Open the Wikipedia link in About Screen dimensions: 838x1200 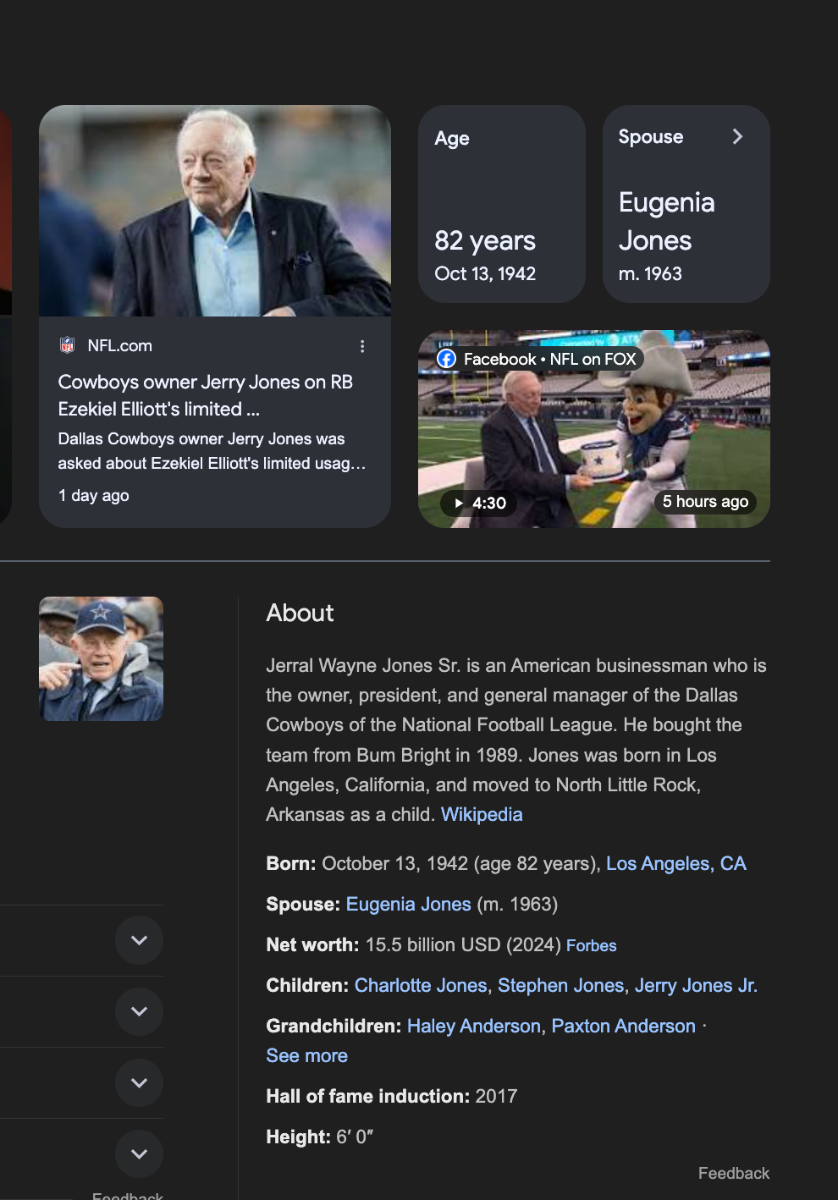tap(481, 814)
